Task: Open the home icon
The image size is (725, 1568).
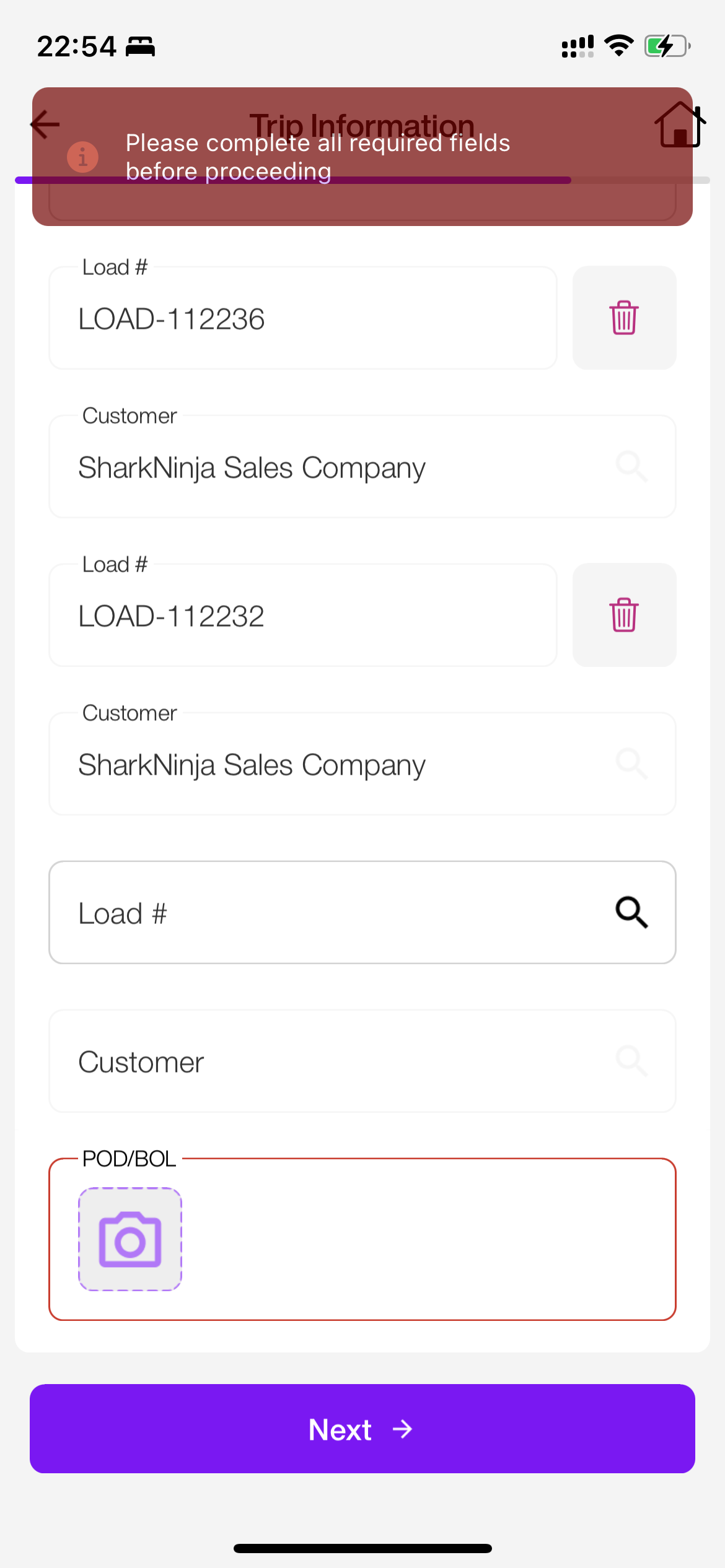Action: [x=680, y=124]
